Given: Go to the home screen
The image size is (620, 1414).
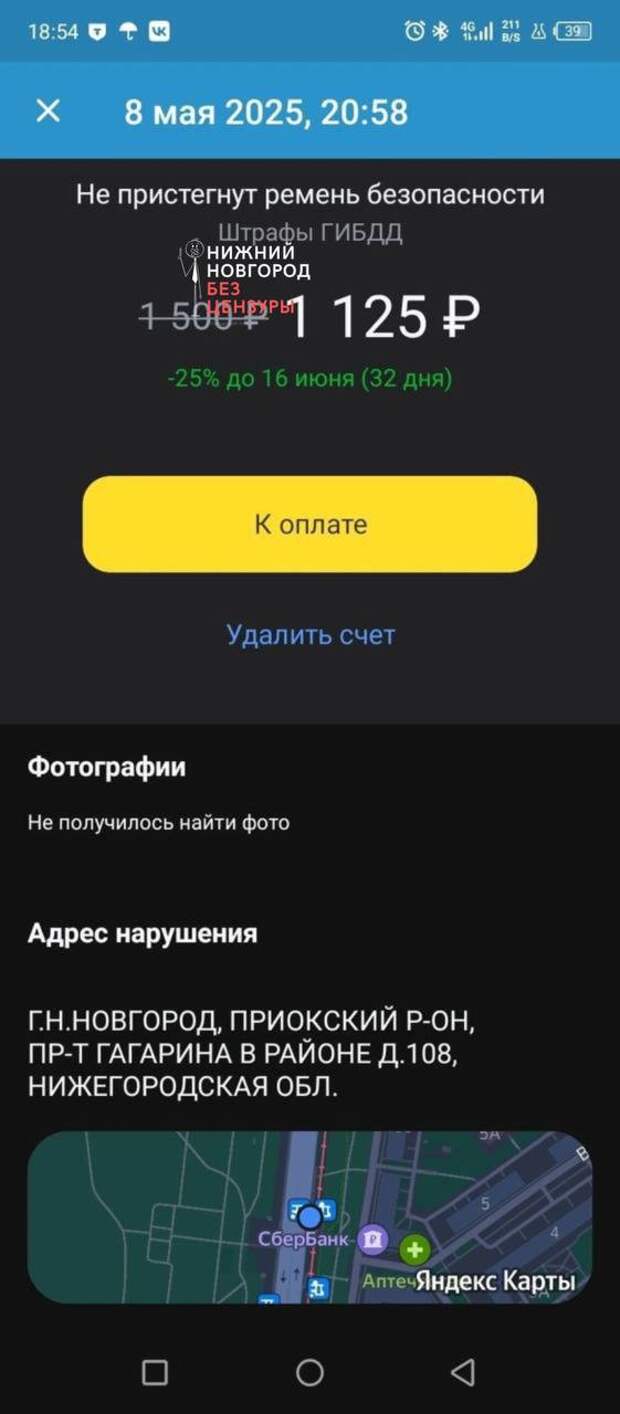Looking at the screenshot, I should (x=310, y=1372).
